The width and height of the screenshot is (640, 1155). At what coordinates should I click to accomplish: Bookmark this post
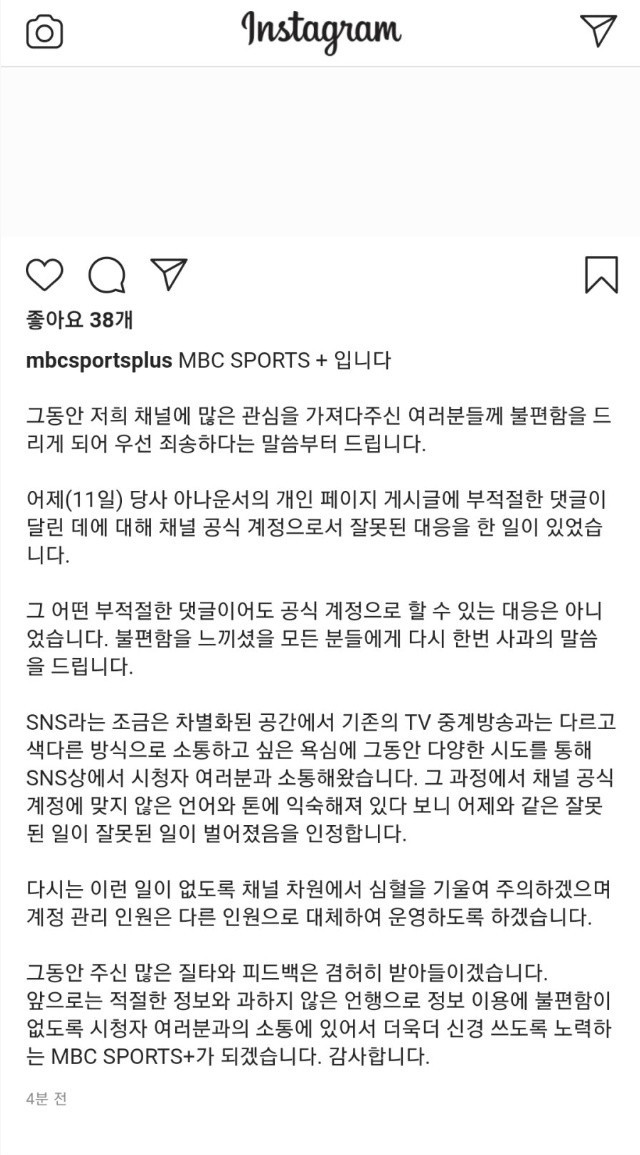(x=600, y=274)
